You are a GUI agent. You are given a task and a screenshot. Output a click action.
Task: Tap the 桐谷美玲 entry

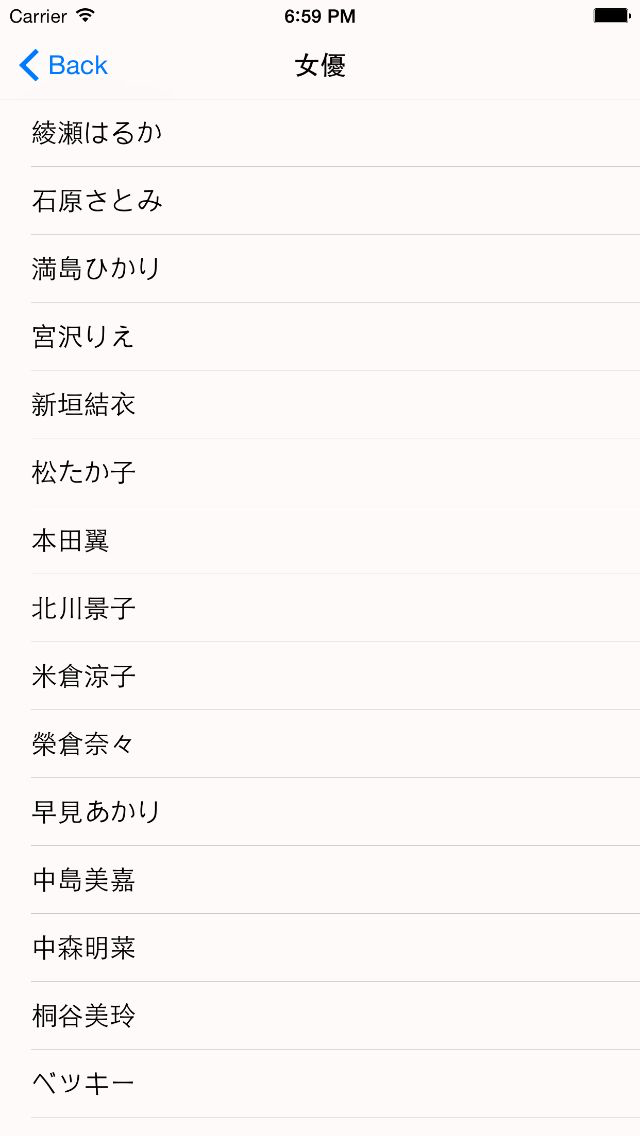[x=84, y=1016]
